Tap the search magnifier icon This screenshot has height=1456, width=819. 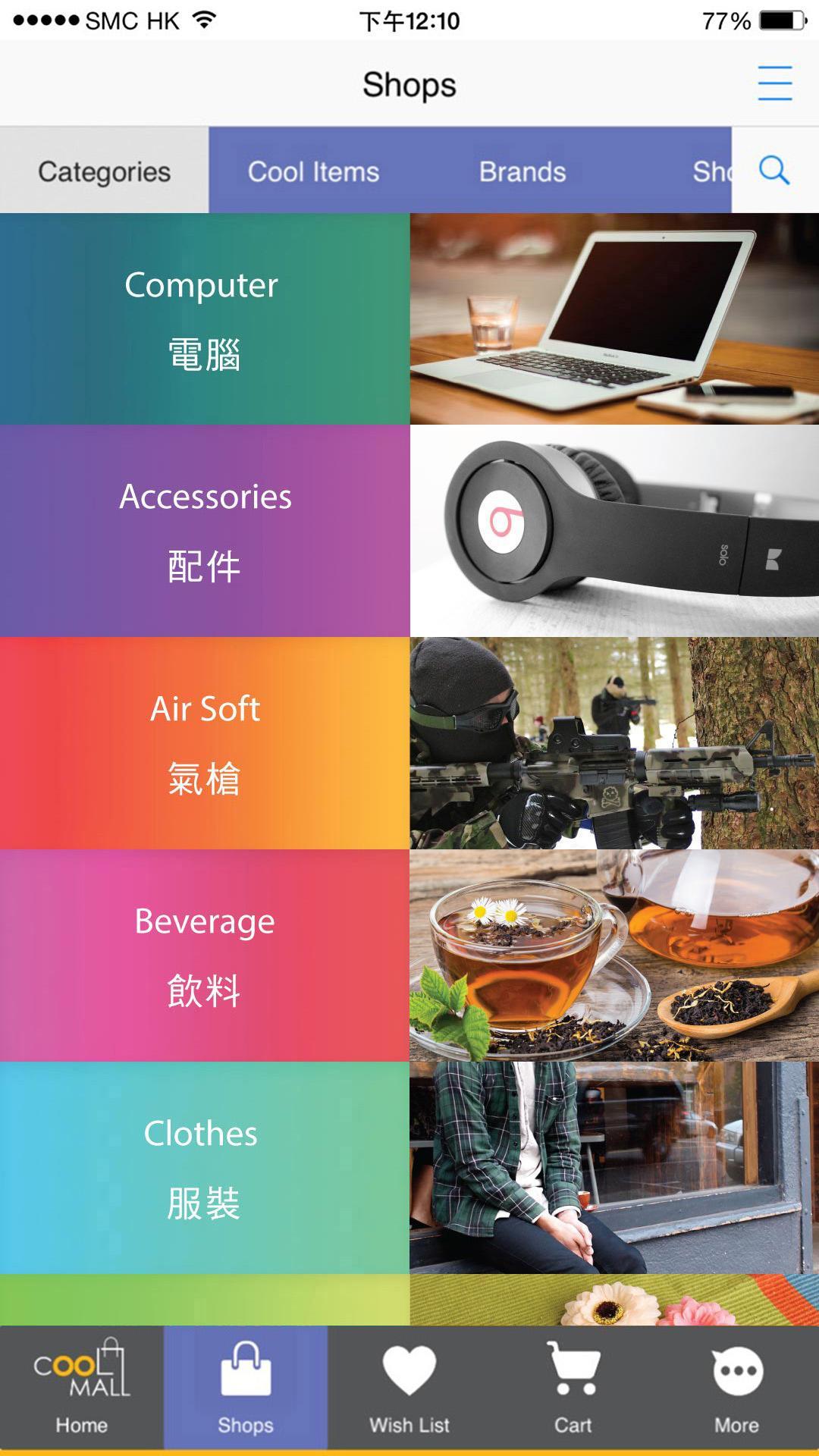pos(774,171)
